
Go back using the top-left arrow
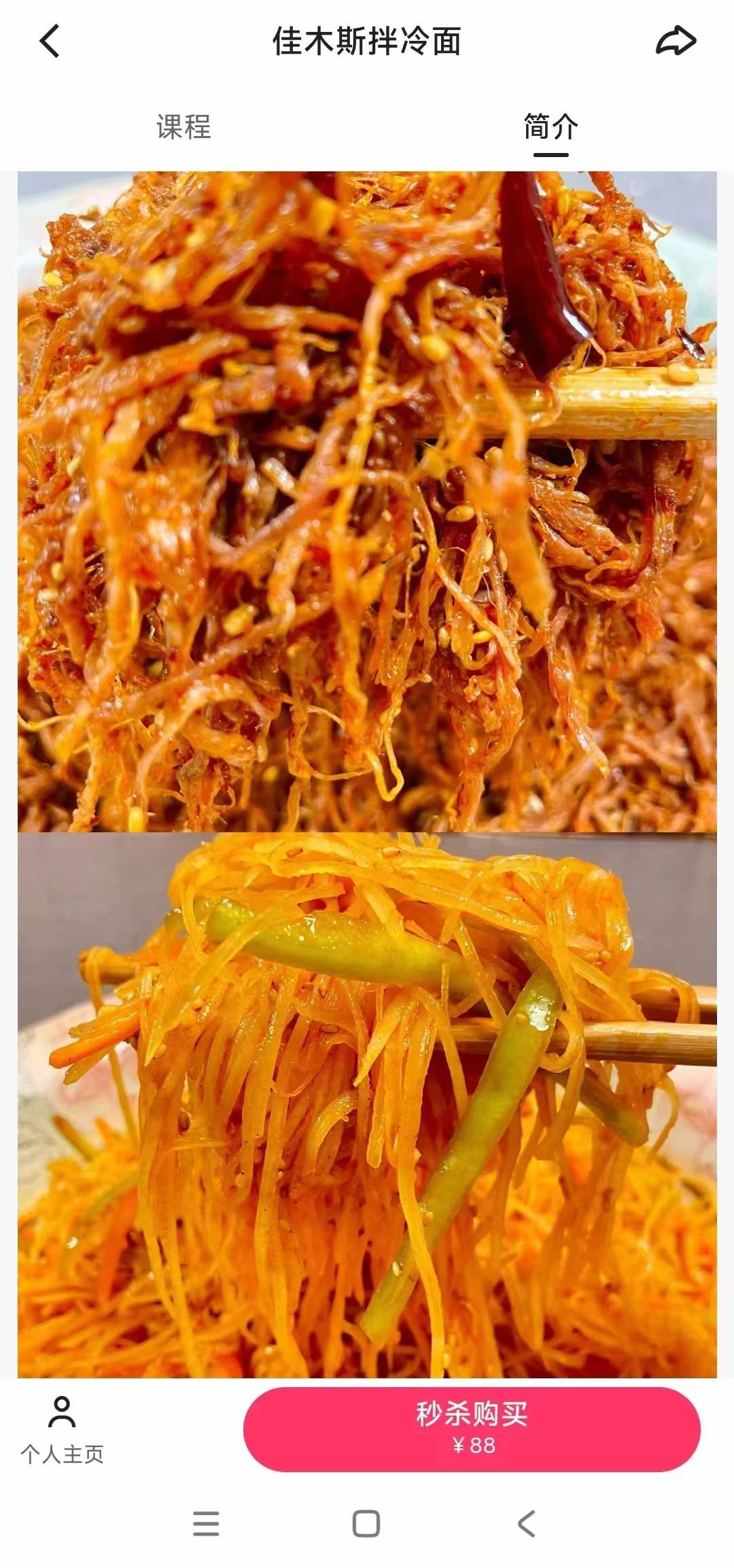coord(50,41)
